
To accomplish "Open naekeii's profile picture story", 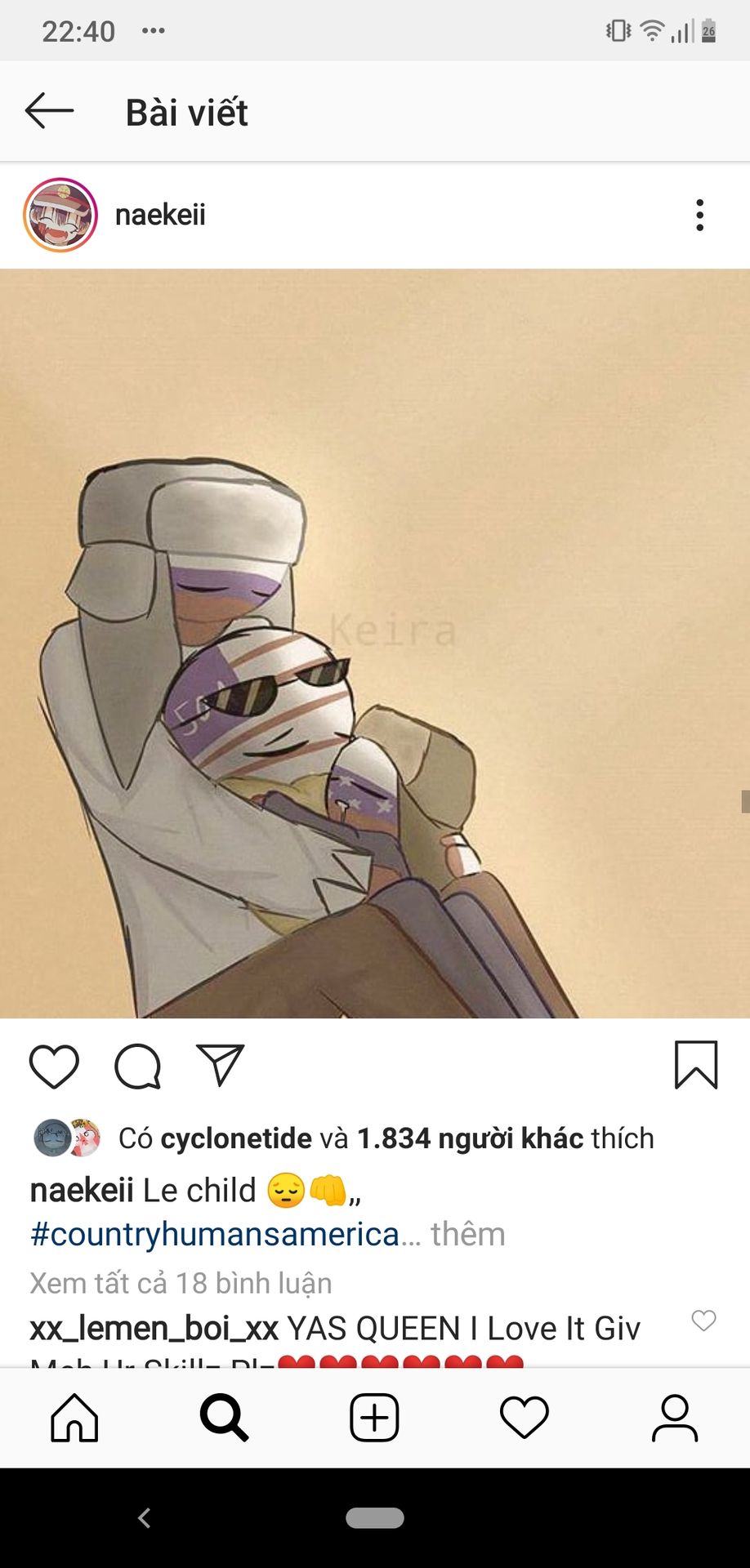I will pos(60,215).
